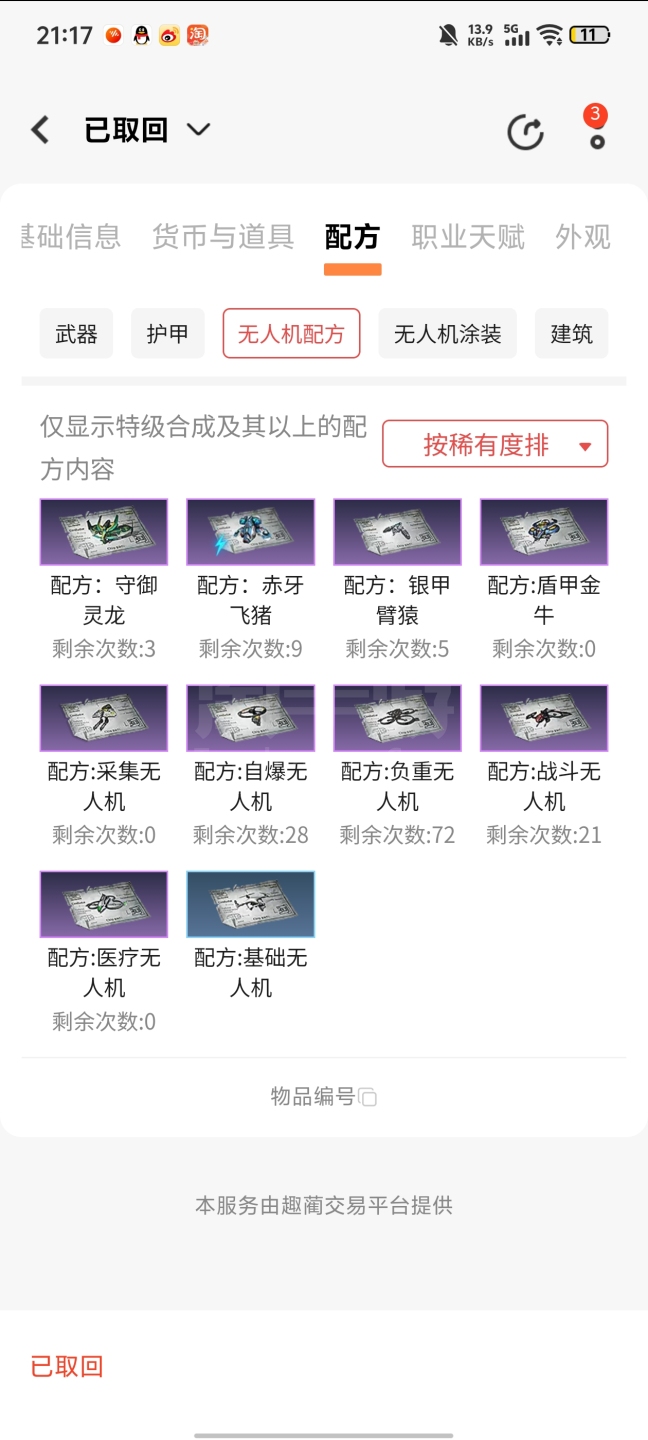Open the overflow menu with the notification badge
Image resolution: width=648 pixels, height=1440 pixels.
point(597,130)
